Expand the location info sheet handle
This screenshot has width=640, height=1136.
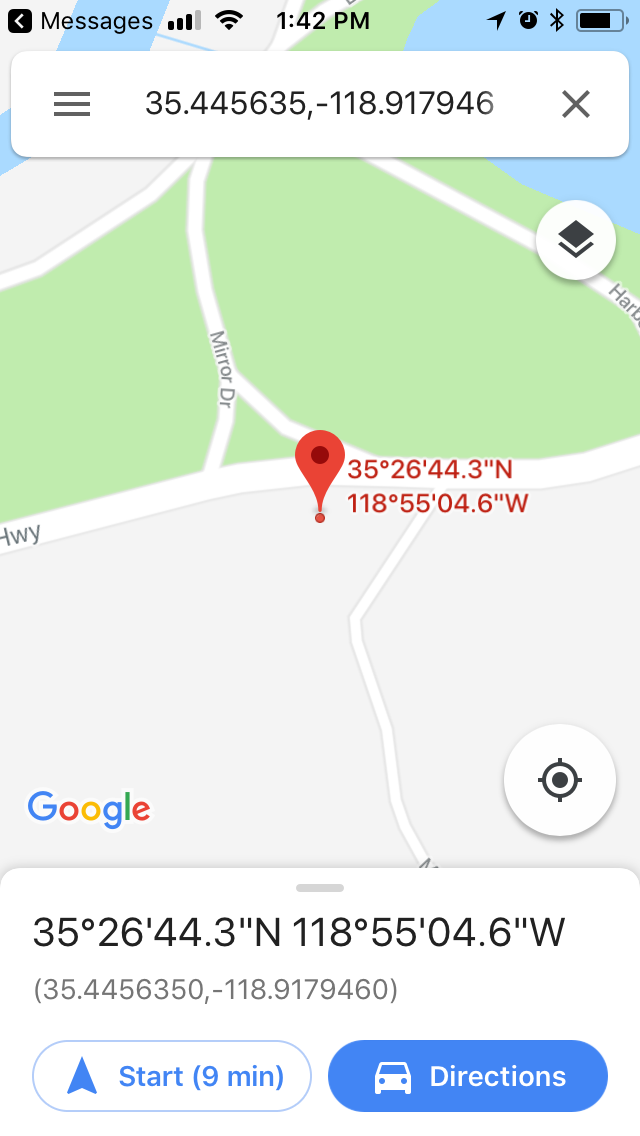(x=320, y=887)
